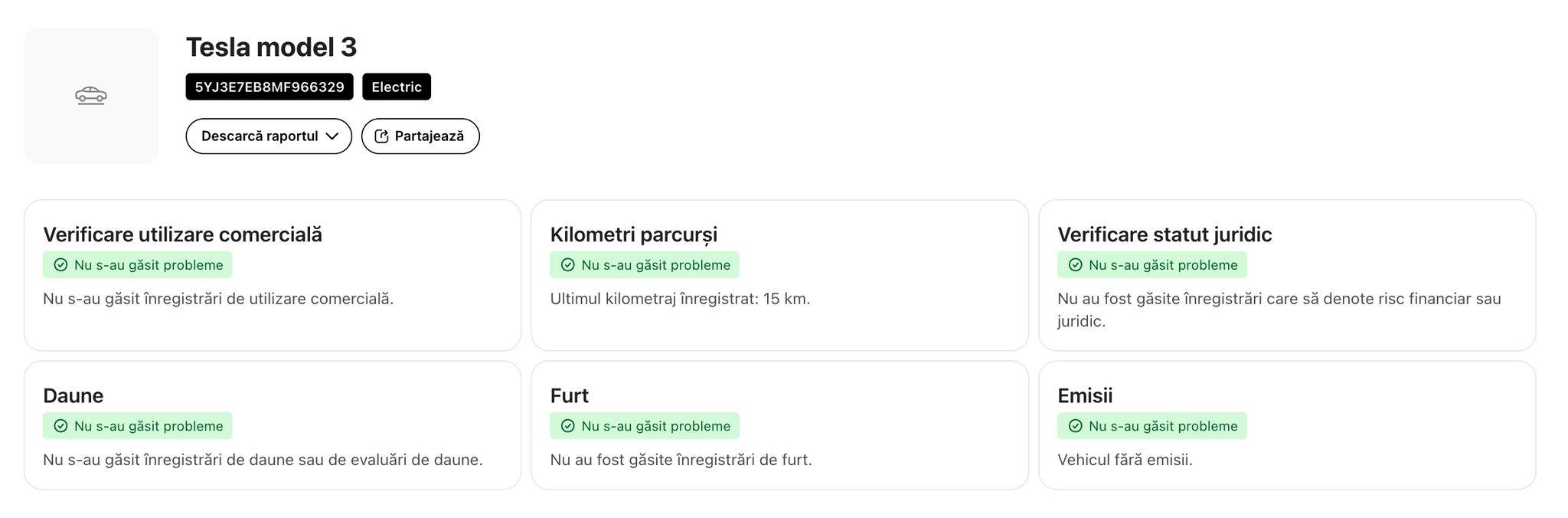Open the Kilometri parcurși card

[x=779, y=275]
